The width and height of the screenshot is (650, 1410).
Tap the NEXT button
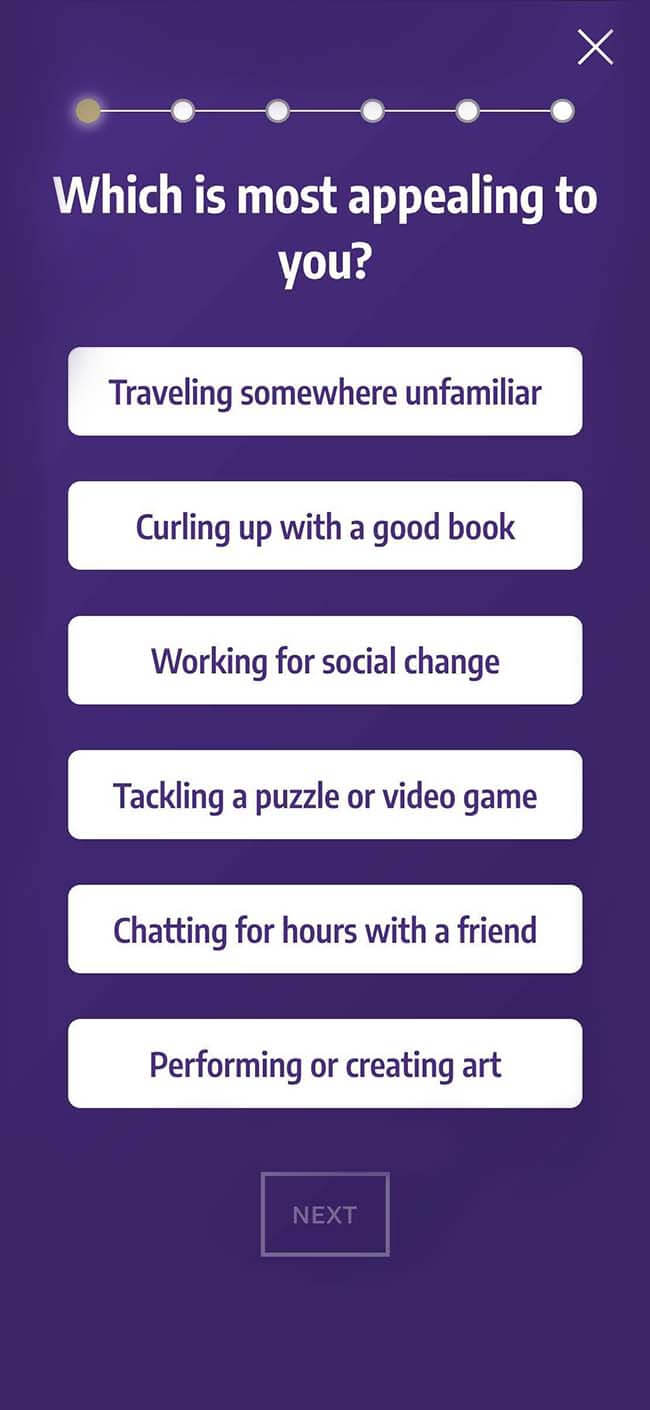pyautogui.click(x=325, y=1214)
